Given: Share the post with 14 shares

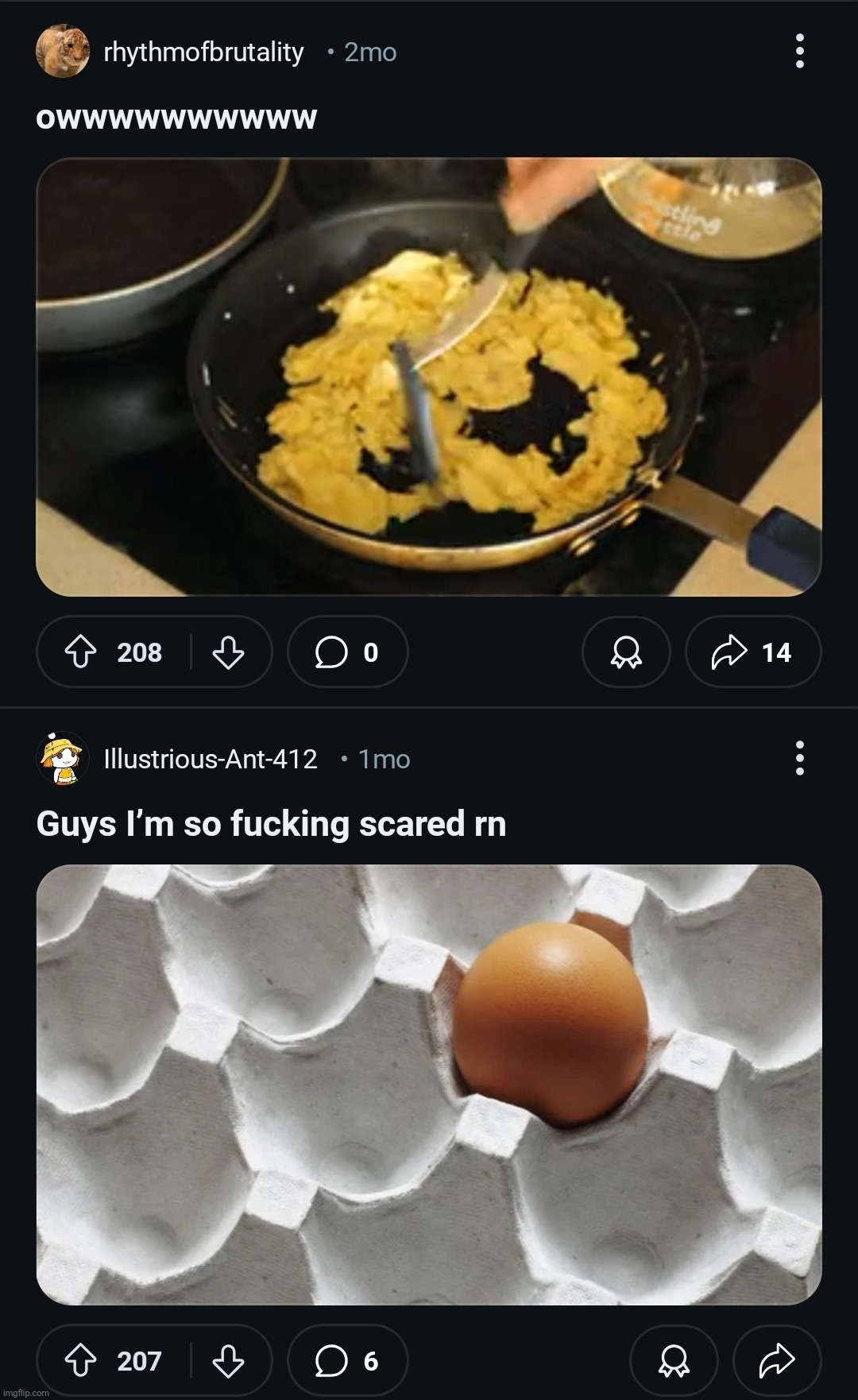Looking at the screenshot, I should pos(753,652).
